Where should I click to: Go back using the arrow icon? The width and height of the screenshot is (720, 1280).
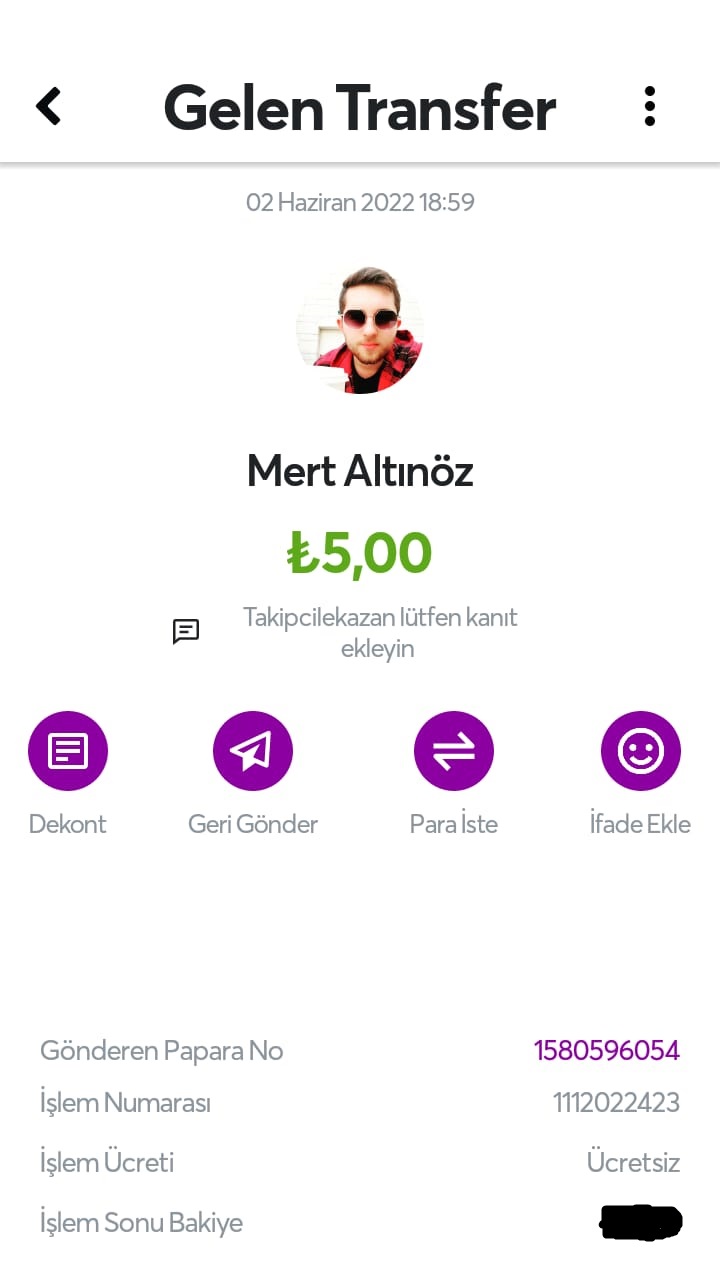pos(48,106)
